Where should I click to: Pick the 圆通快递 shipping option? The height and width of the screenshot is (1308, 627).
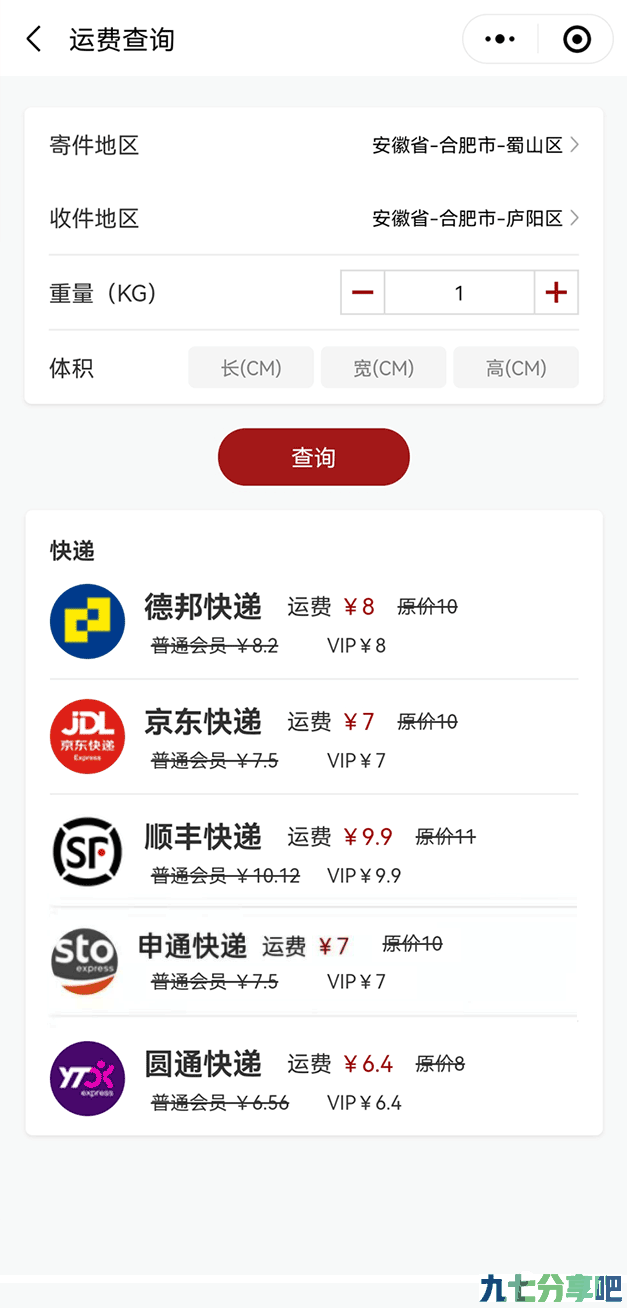click(x=314, y=1078)
